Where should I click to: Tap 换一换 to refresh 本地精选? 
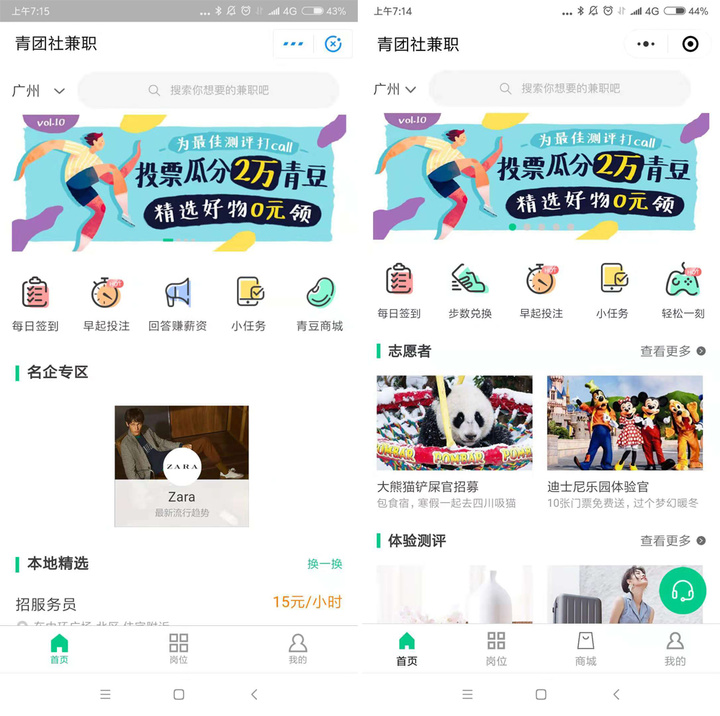click(x=324, y=564)
